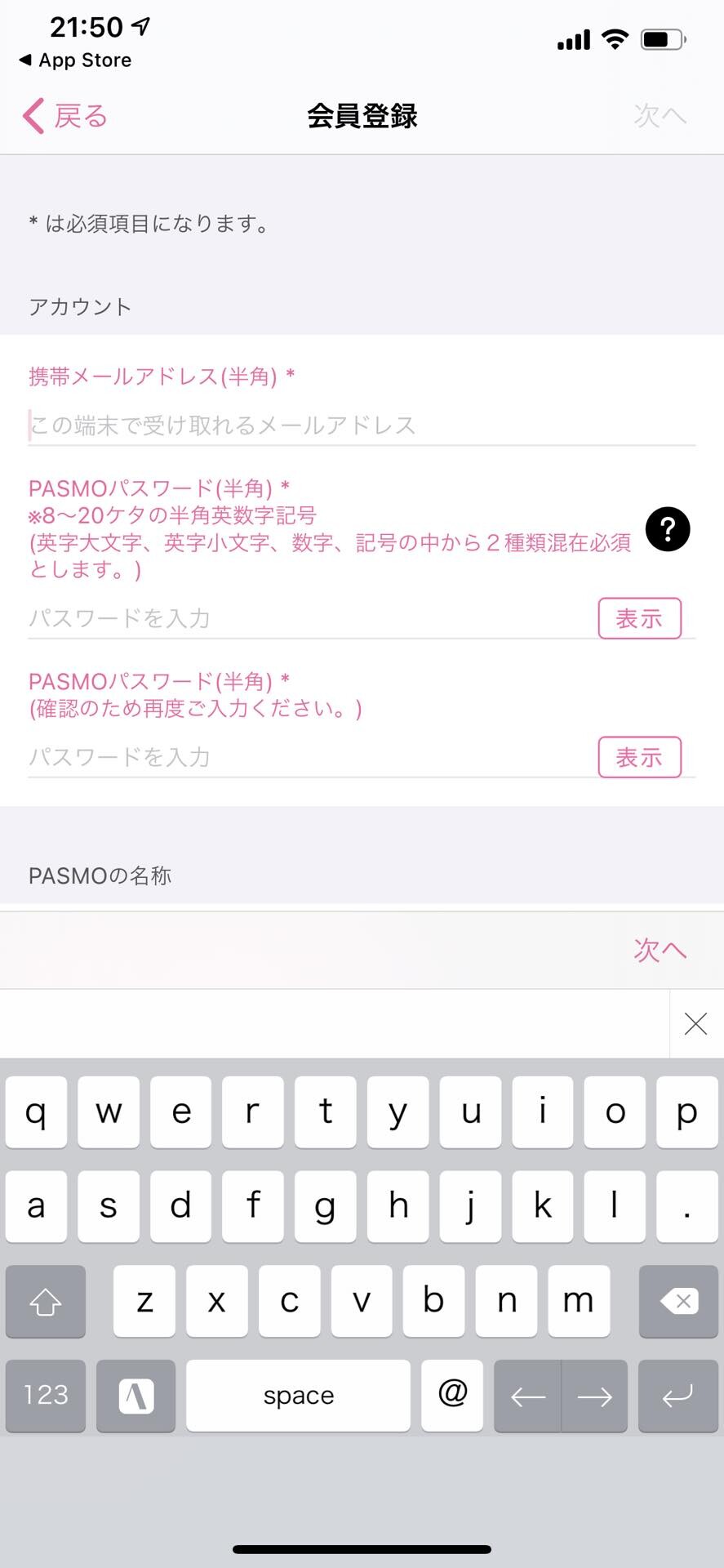
Task: Tap the backspace key
Action: point(678,1301)
